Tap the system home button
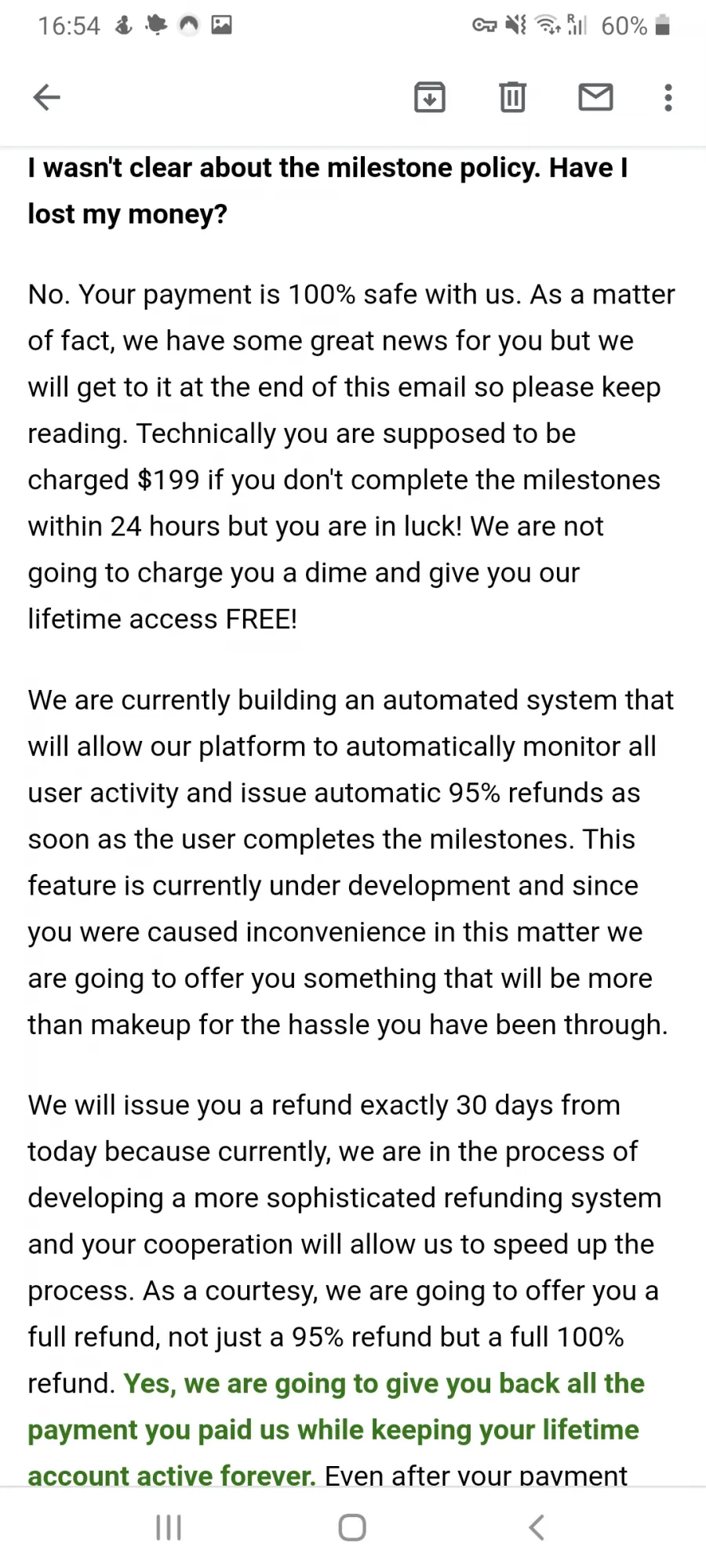 point(352,1527)
